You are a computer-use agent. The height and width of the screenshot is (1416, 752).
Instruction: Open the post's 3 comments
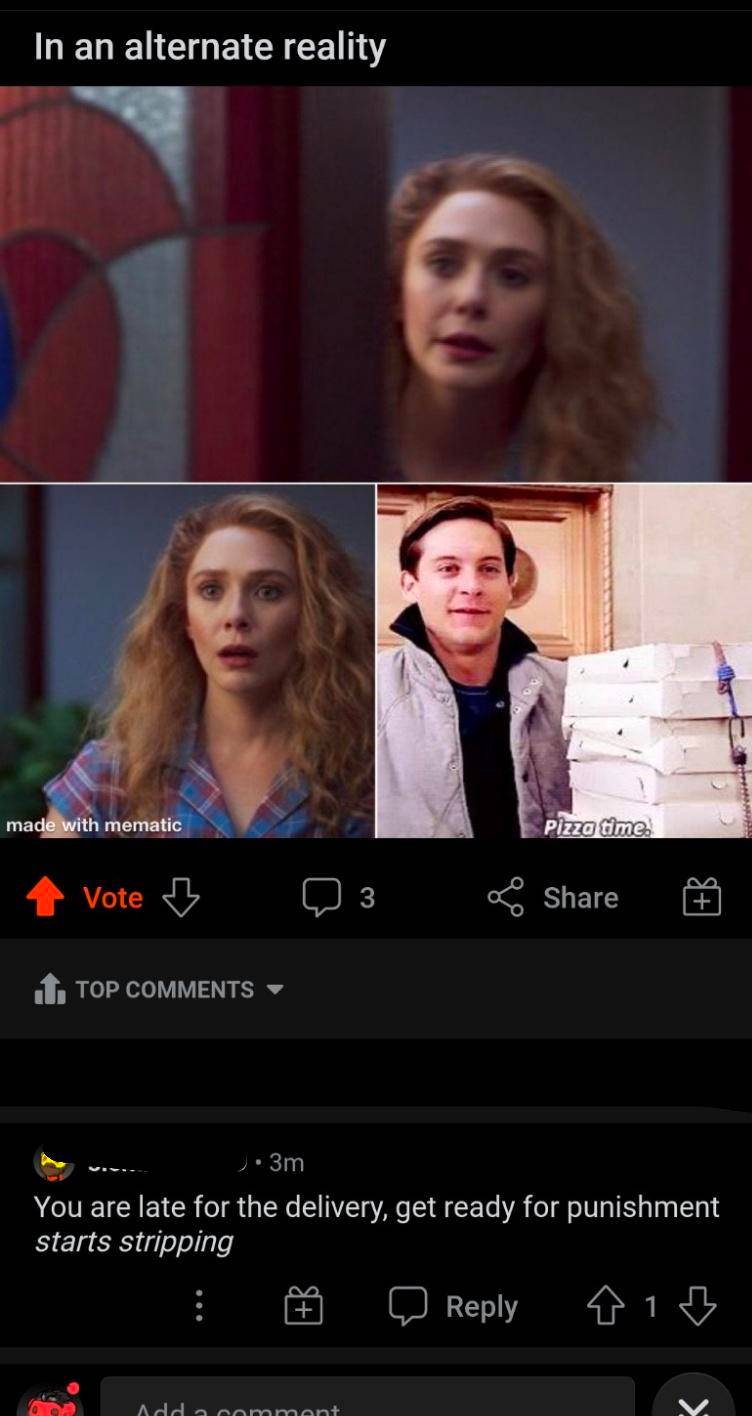[x=339, y=897]
